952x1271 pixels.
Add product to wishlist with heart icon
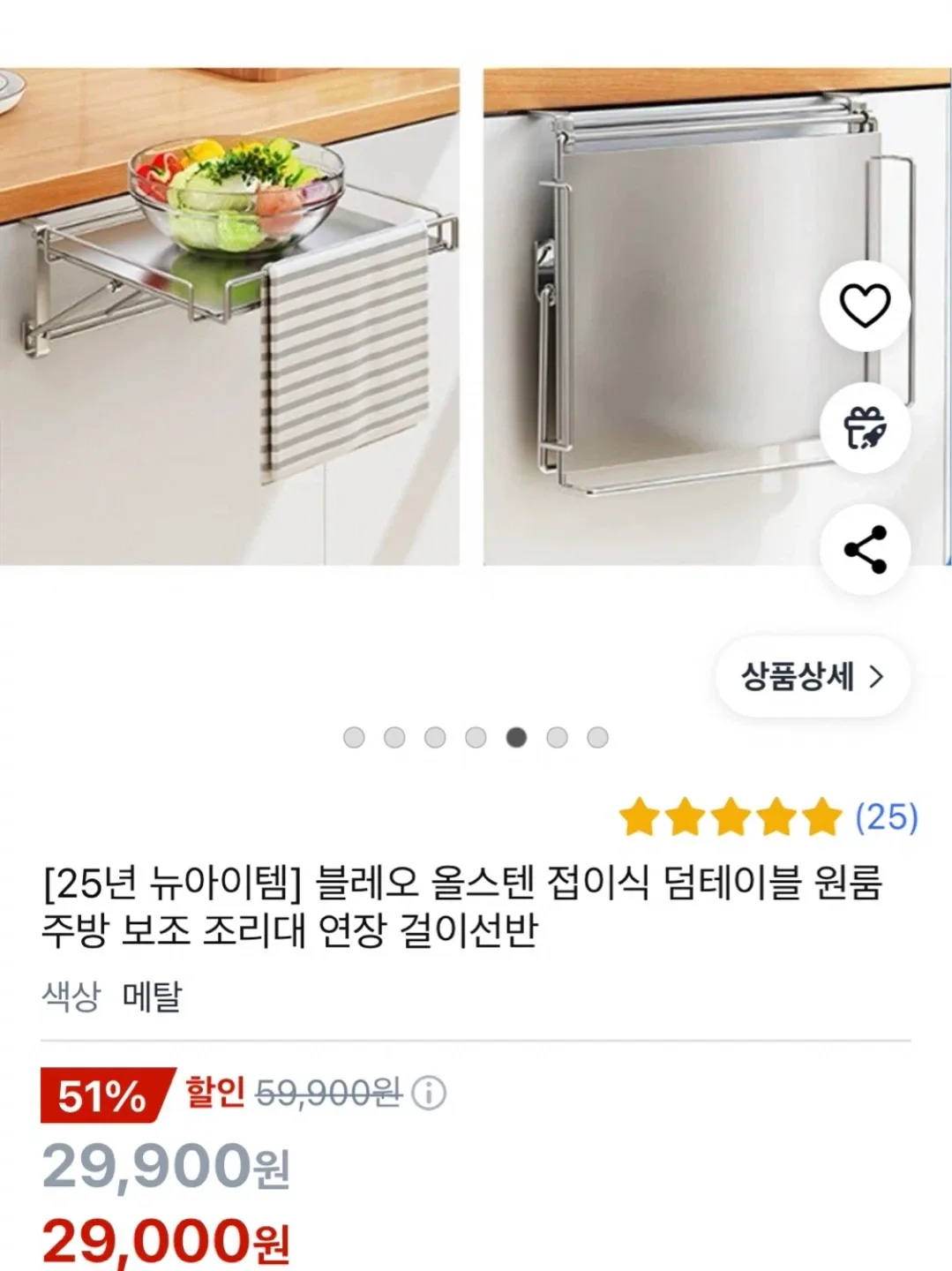(865, 306)
